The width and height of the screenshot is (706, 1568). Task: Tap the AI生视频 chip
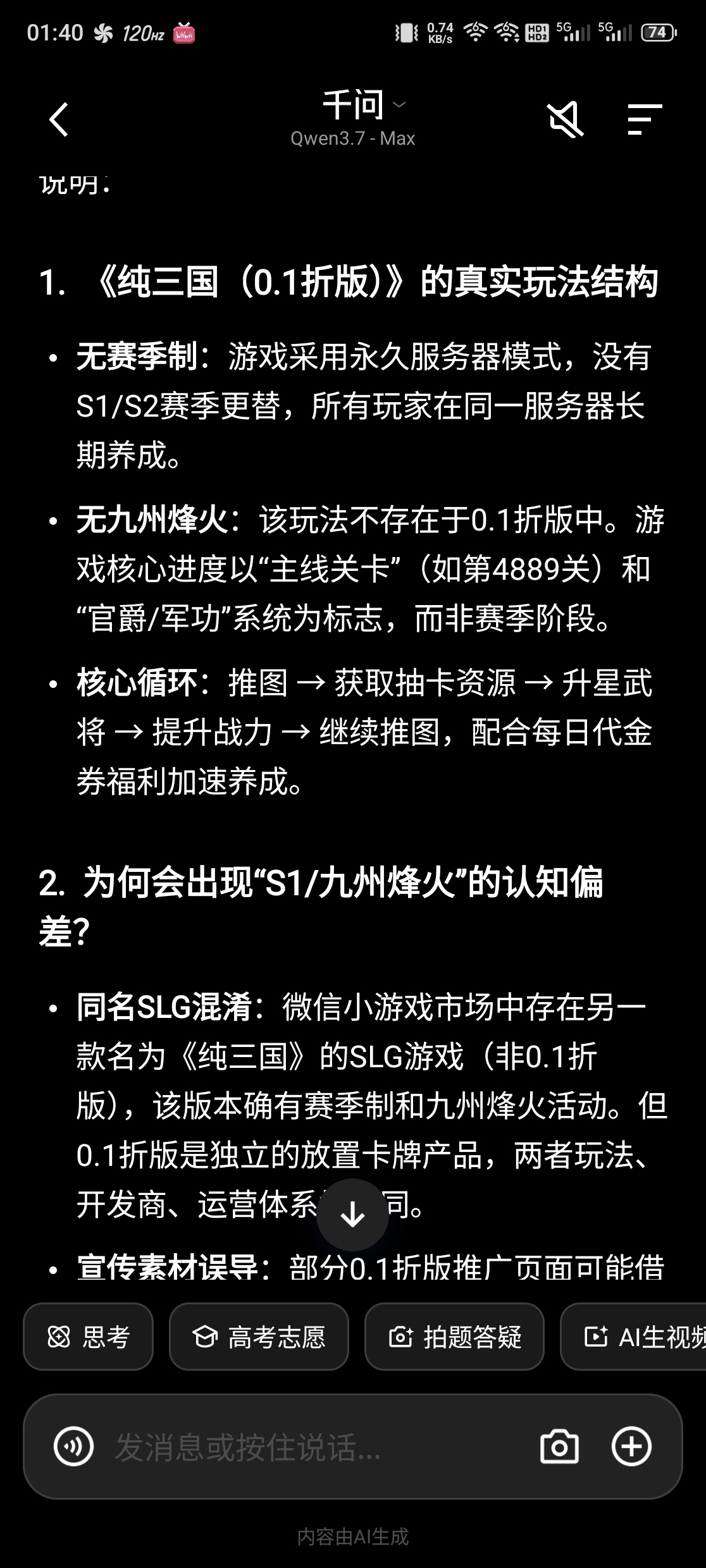coord(634,1337)
